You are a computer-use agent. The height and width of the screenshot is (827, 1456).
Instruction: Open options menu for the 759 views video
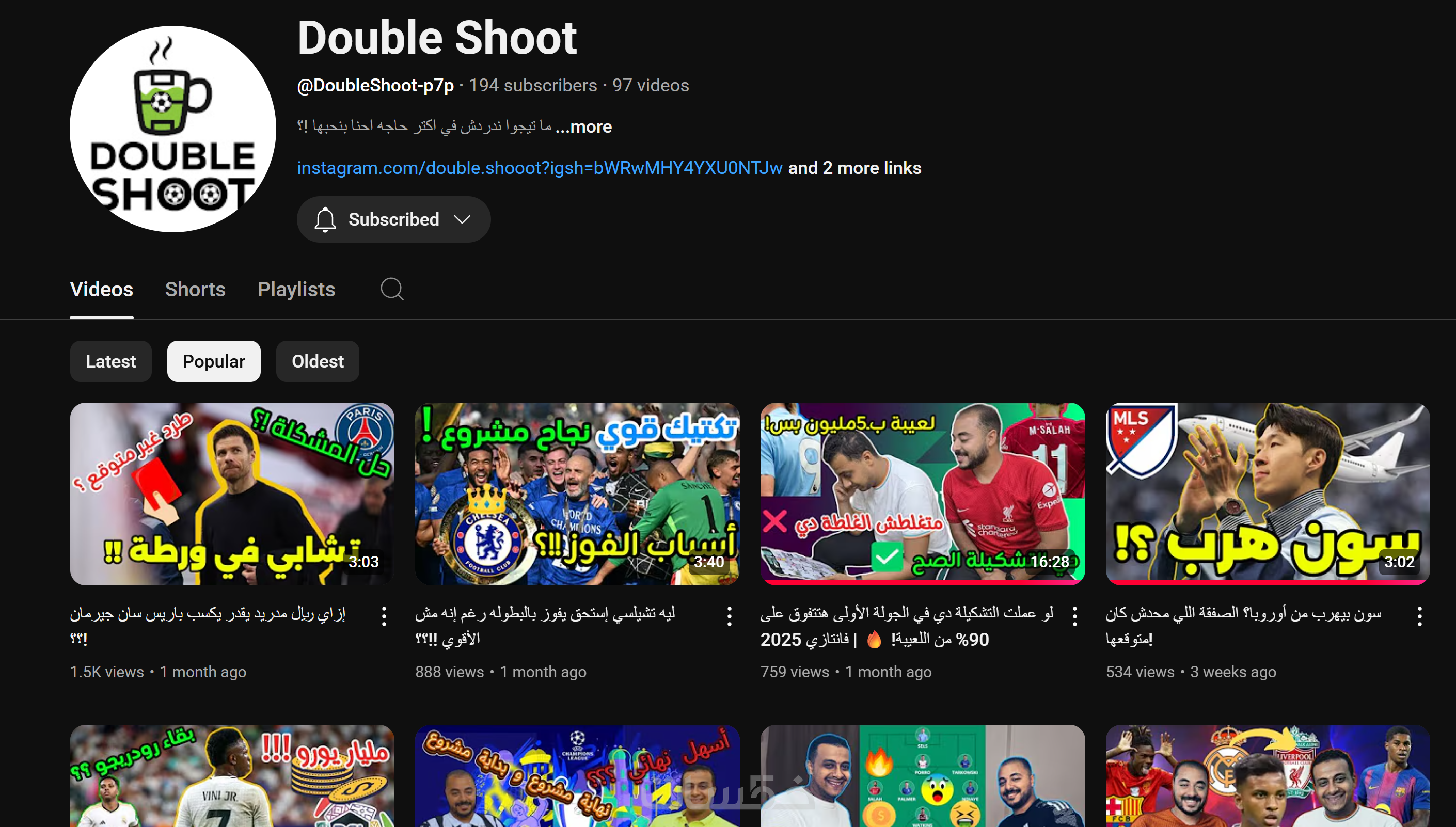(1075, 616)
